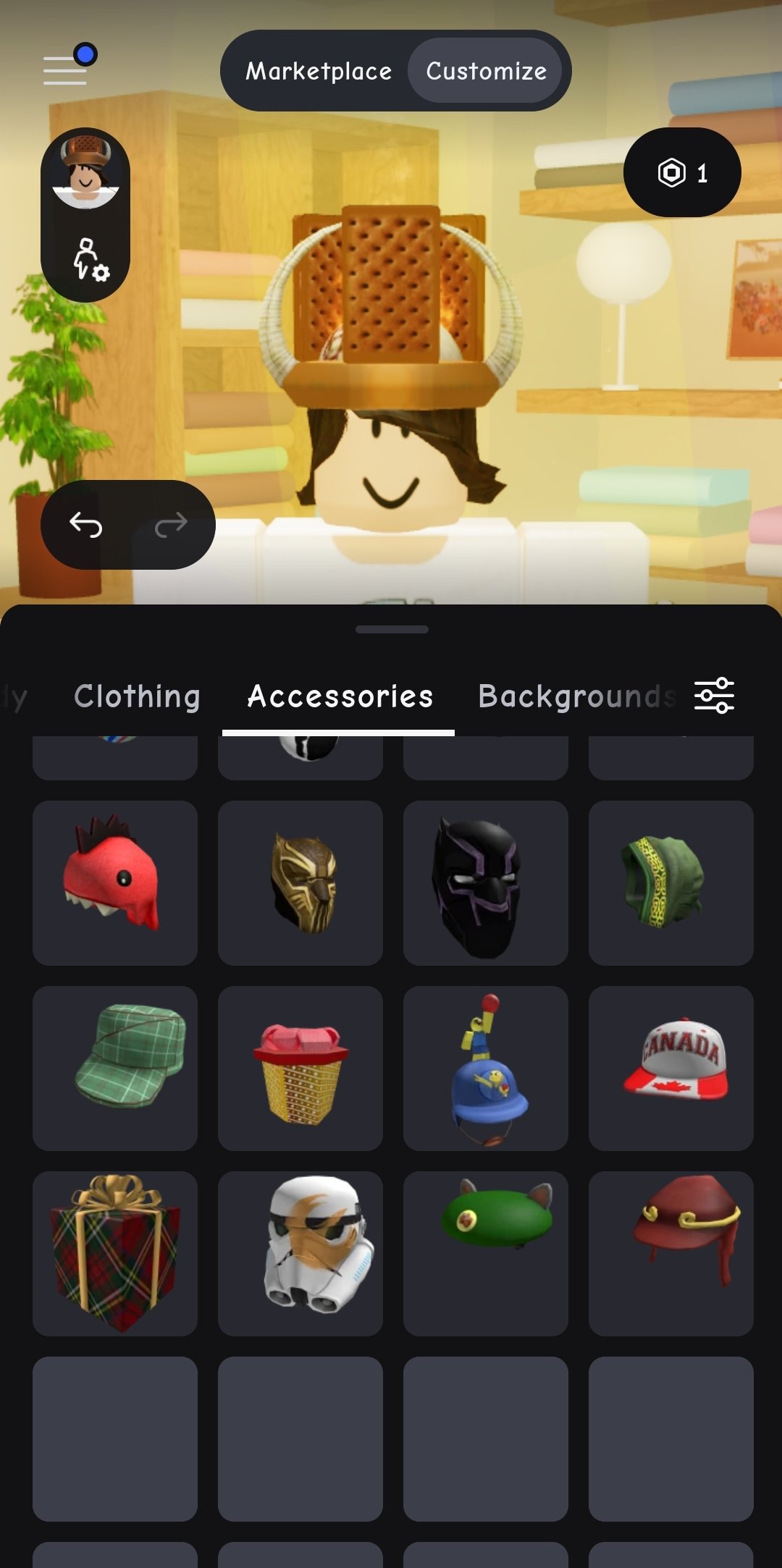The image size is (782, 1568).
Task: Tap the avatar portrait thumbnail
Action: [x=85, y=172]
